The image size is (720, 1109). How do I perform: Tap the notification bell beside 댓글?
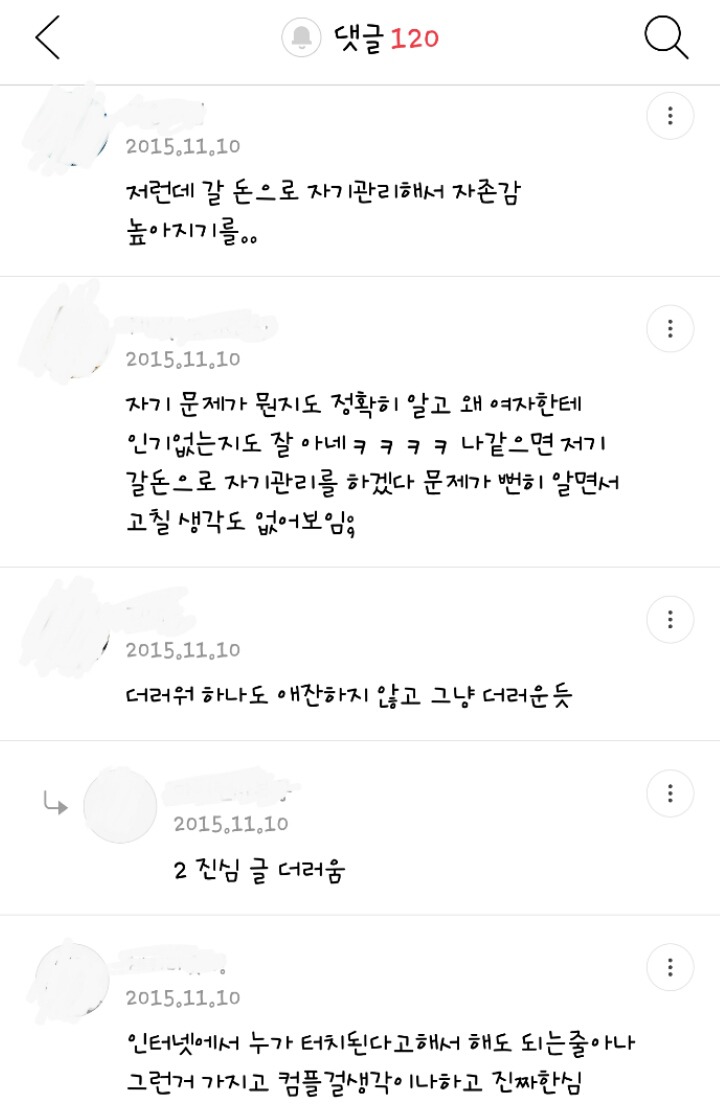pyautogui.click(x=301, y=39)
